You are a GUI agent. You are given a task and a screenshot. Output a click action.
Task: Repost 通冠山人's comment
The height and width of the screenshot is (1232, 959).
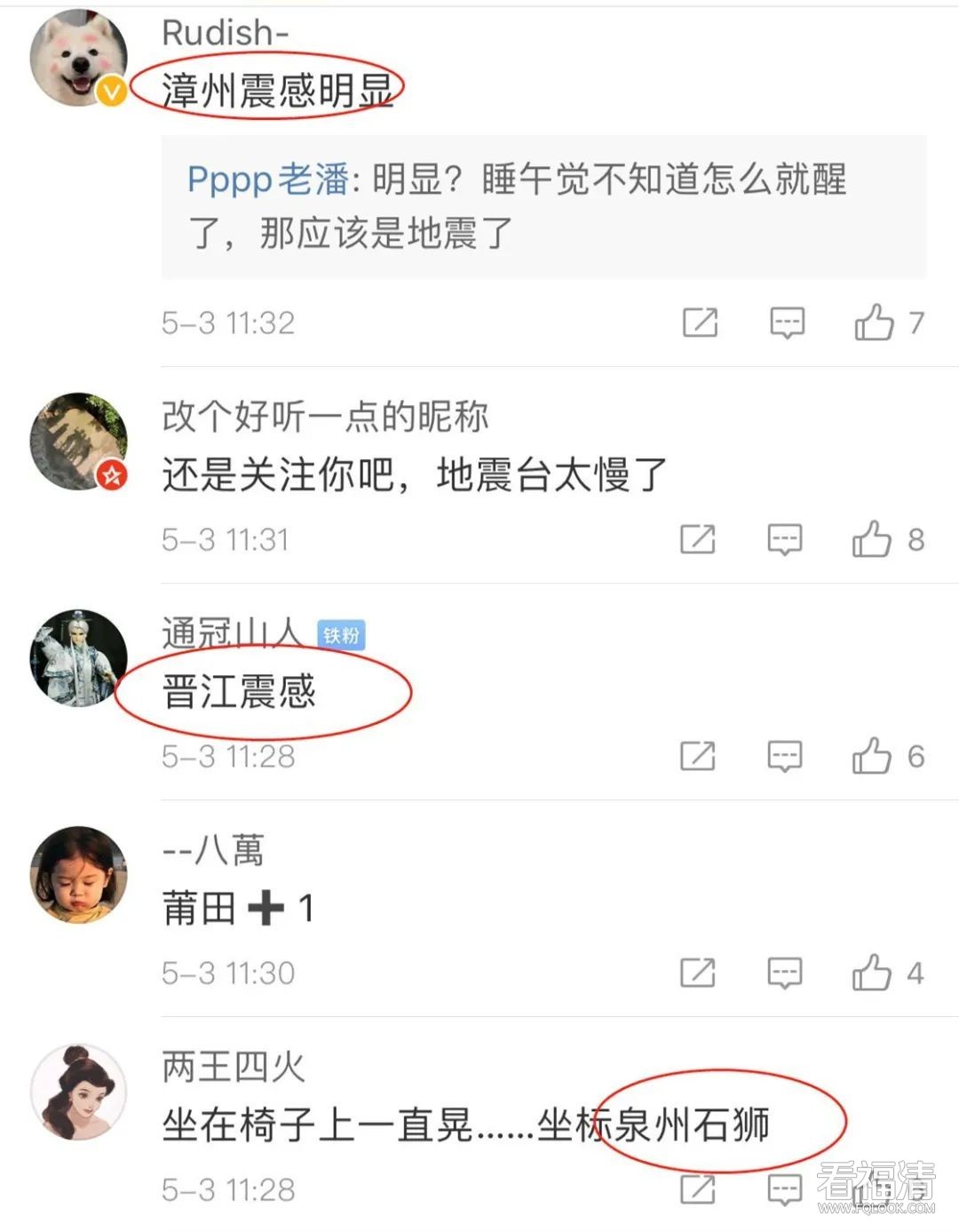698,756
